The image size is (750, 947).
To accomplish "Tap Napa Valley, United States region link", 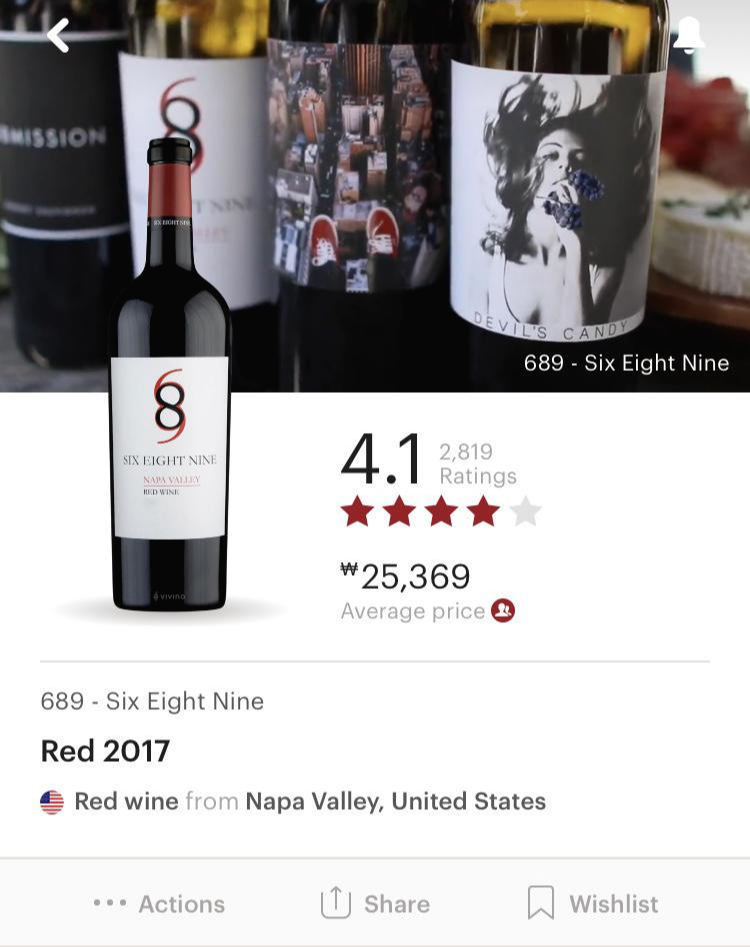I will 395,800.
